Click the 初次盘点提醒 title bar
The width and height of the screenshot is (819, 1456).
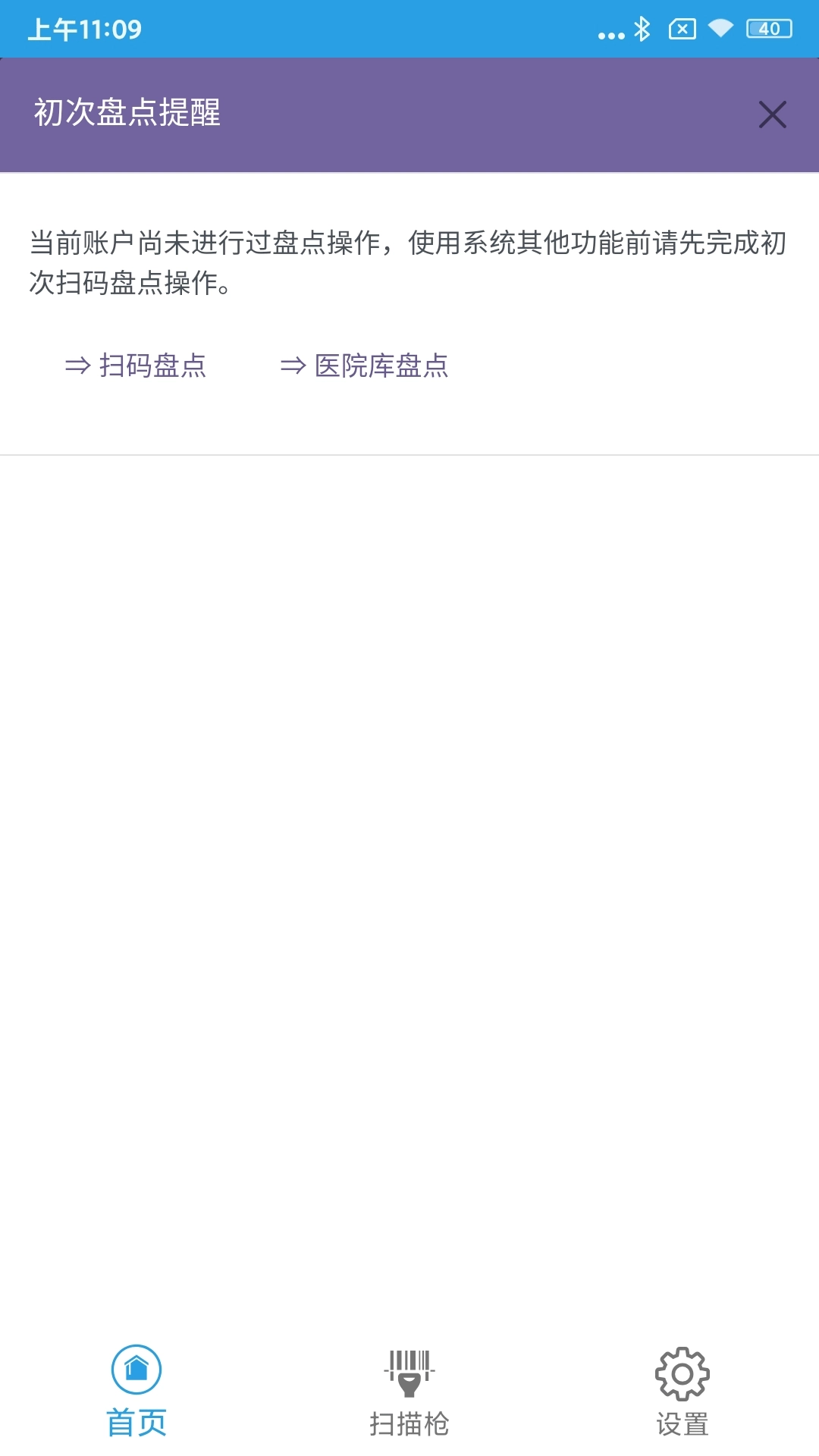pos(127,115)
